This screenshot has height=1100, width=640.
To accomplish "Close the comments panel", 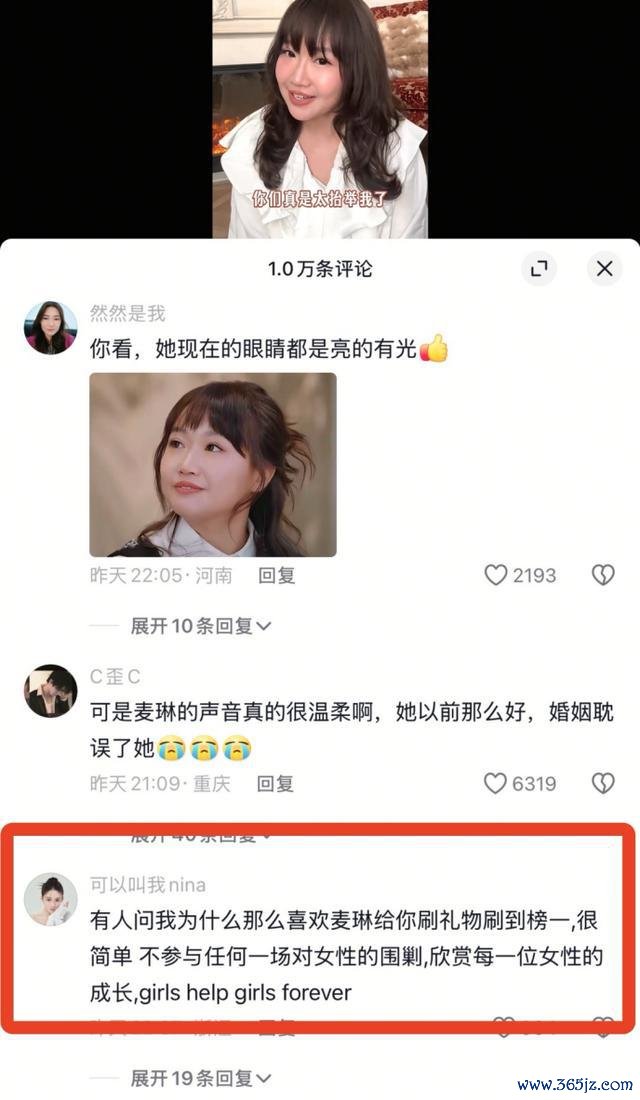I will pyautogui.click(x=604, y=269).
